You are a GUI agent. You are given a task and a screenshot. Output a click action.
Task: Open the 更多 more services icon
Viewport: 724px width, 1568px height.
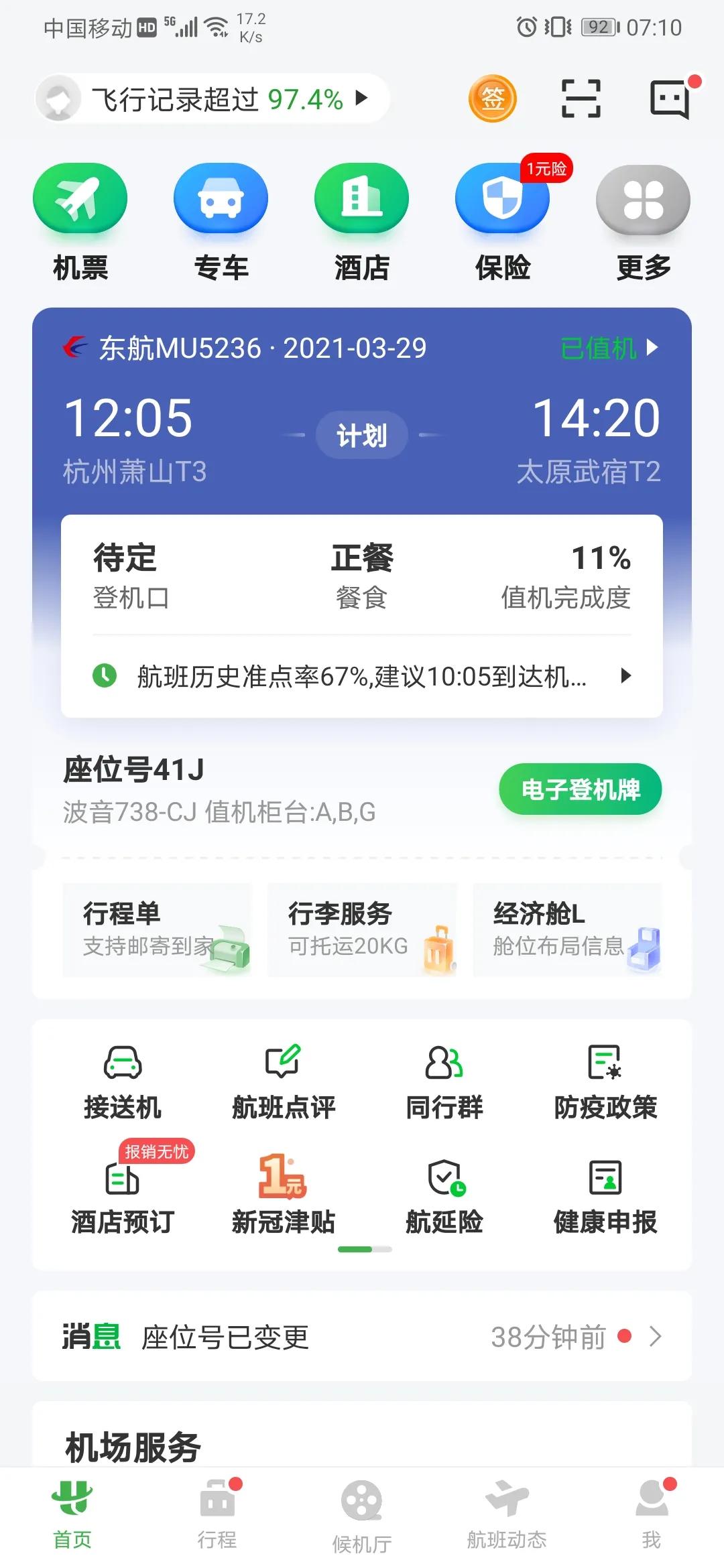click(x=642, y=218)
